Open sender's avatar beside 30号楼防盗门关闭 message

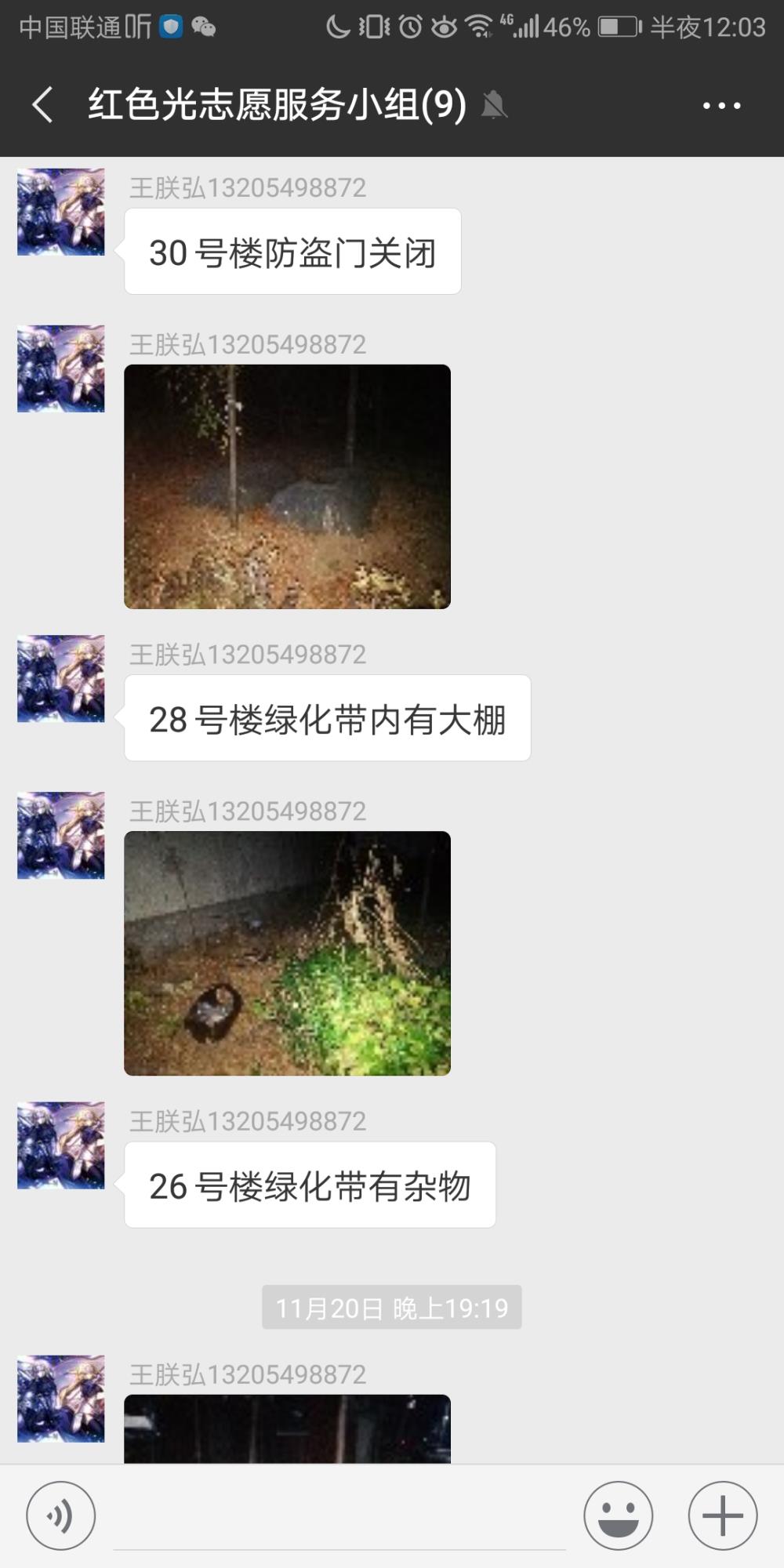(61, 212)
